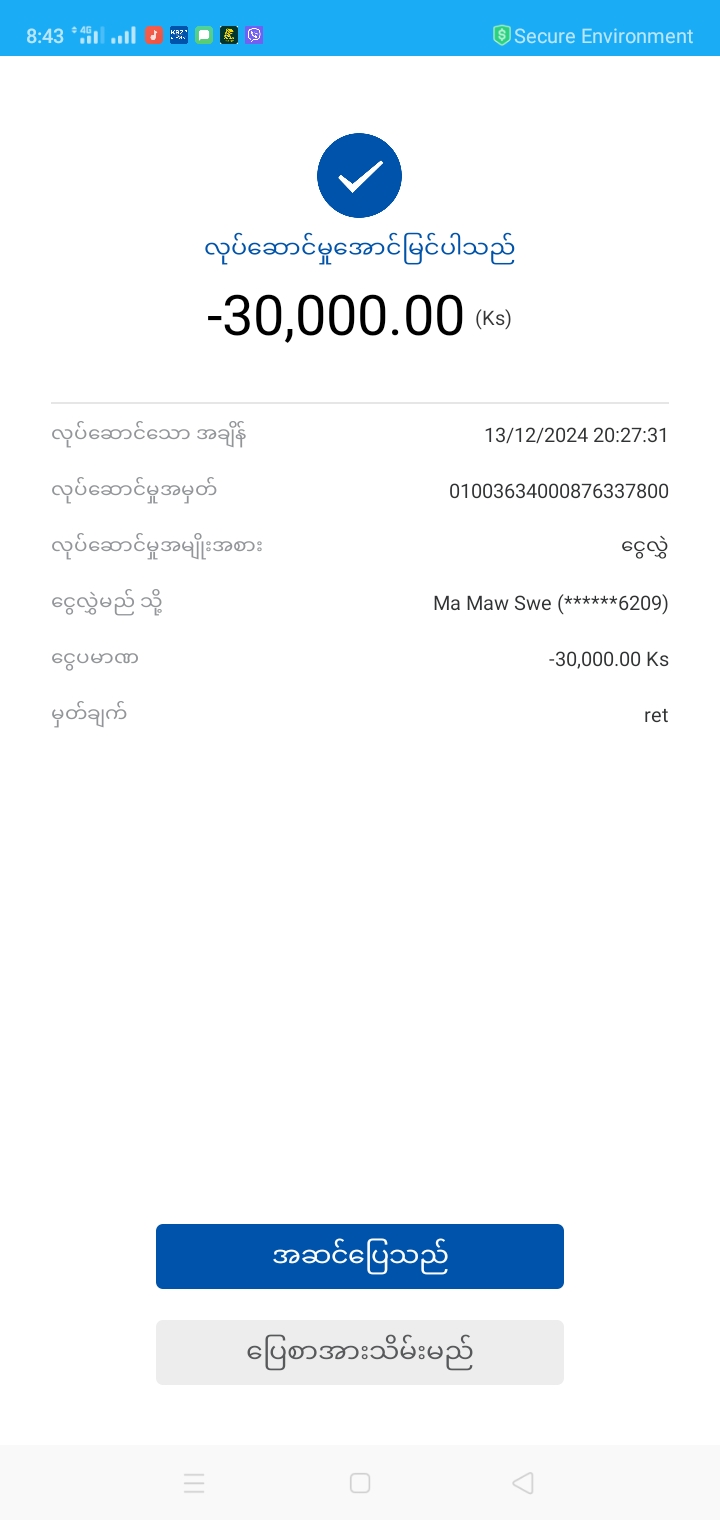
Task: Tap the blue အဆင်ပြေသည် button
Action: click(x=360, y=1256)
